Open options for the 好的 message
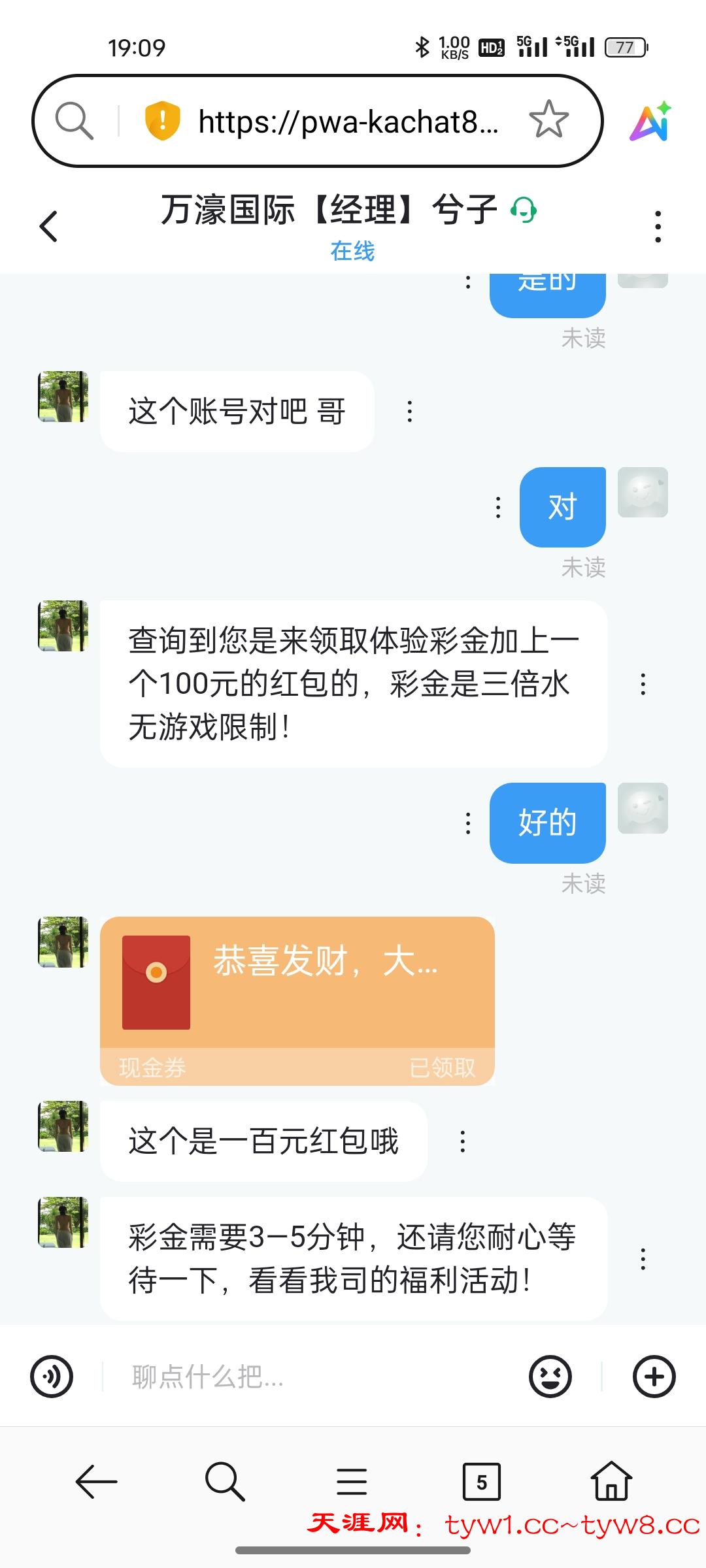The width and height of the screenshot is (706, 1568). pos(468,823)
